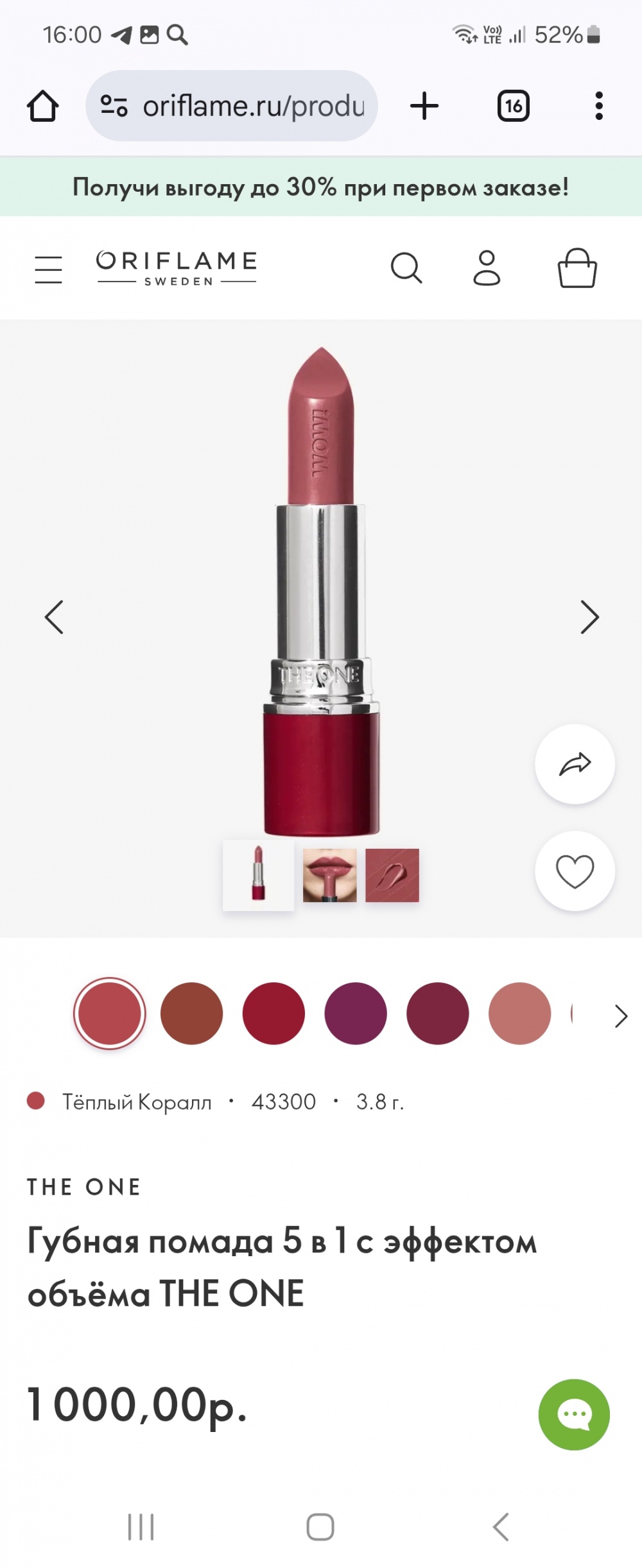Open the site search icon
Viewport: 642px width, 1568px height.
[x=406, y=268]
